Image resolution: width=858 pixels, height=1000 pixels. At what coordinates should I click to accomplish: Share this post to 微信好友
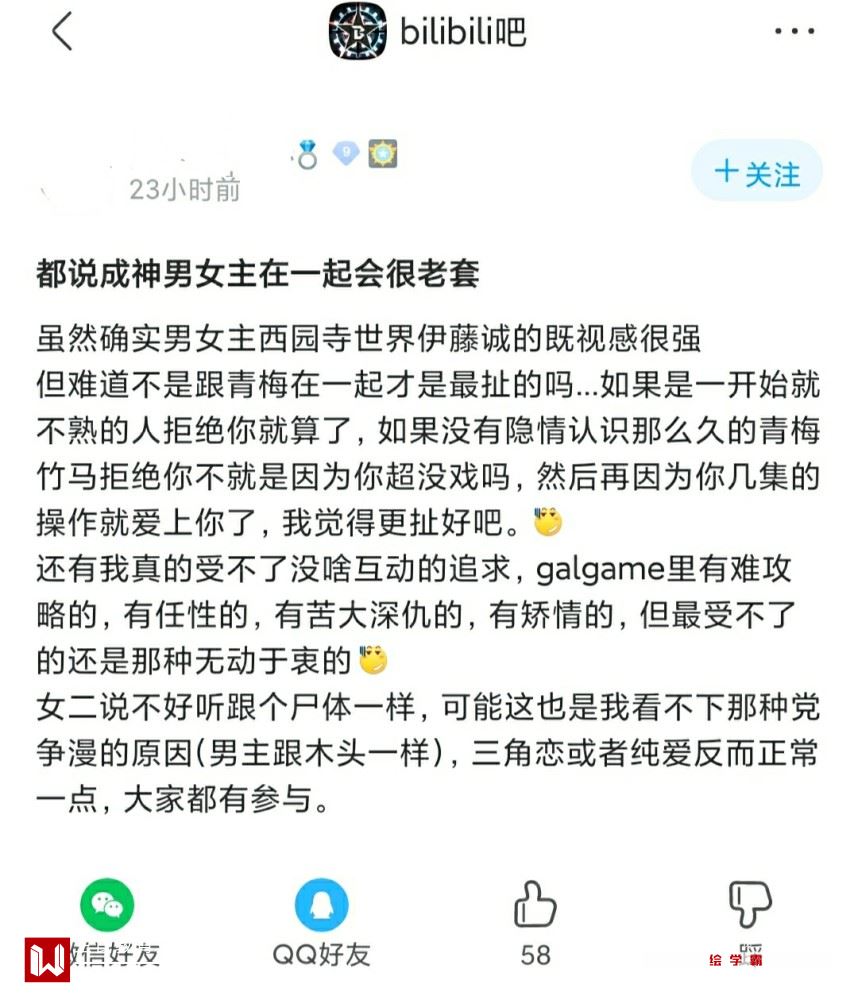coord(107,907)
